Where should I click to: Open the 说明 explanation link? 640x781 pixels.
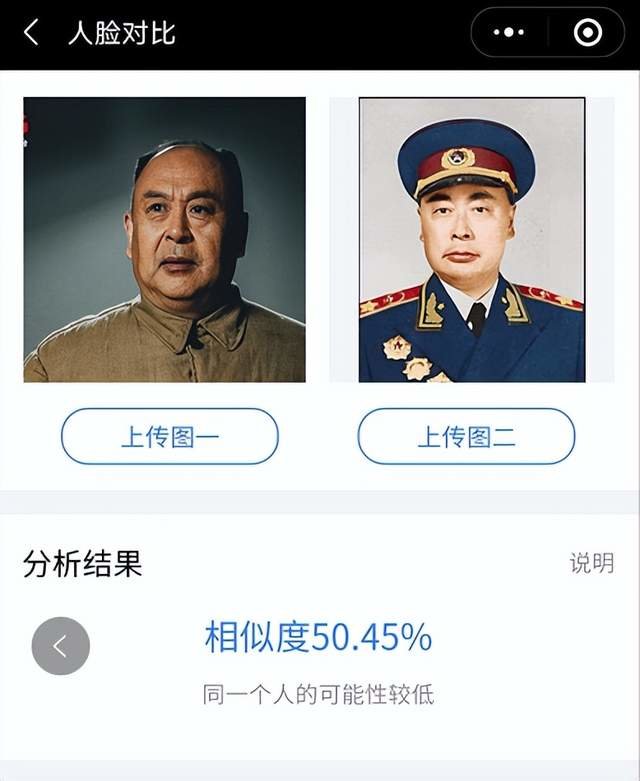click(x=591, y=563)
